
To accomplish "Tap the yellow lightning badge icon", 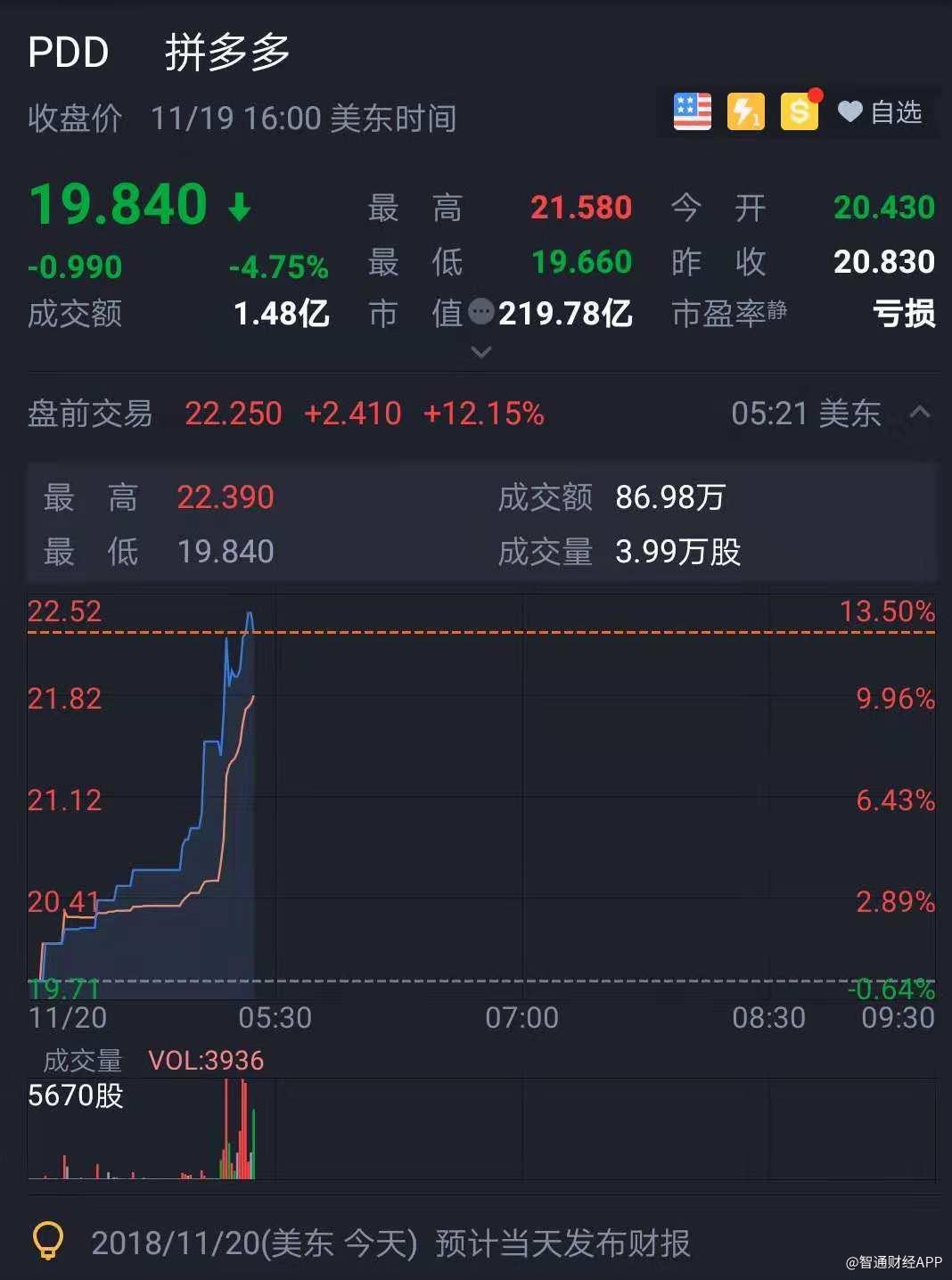I will click(x=745, y=112).
